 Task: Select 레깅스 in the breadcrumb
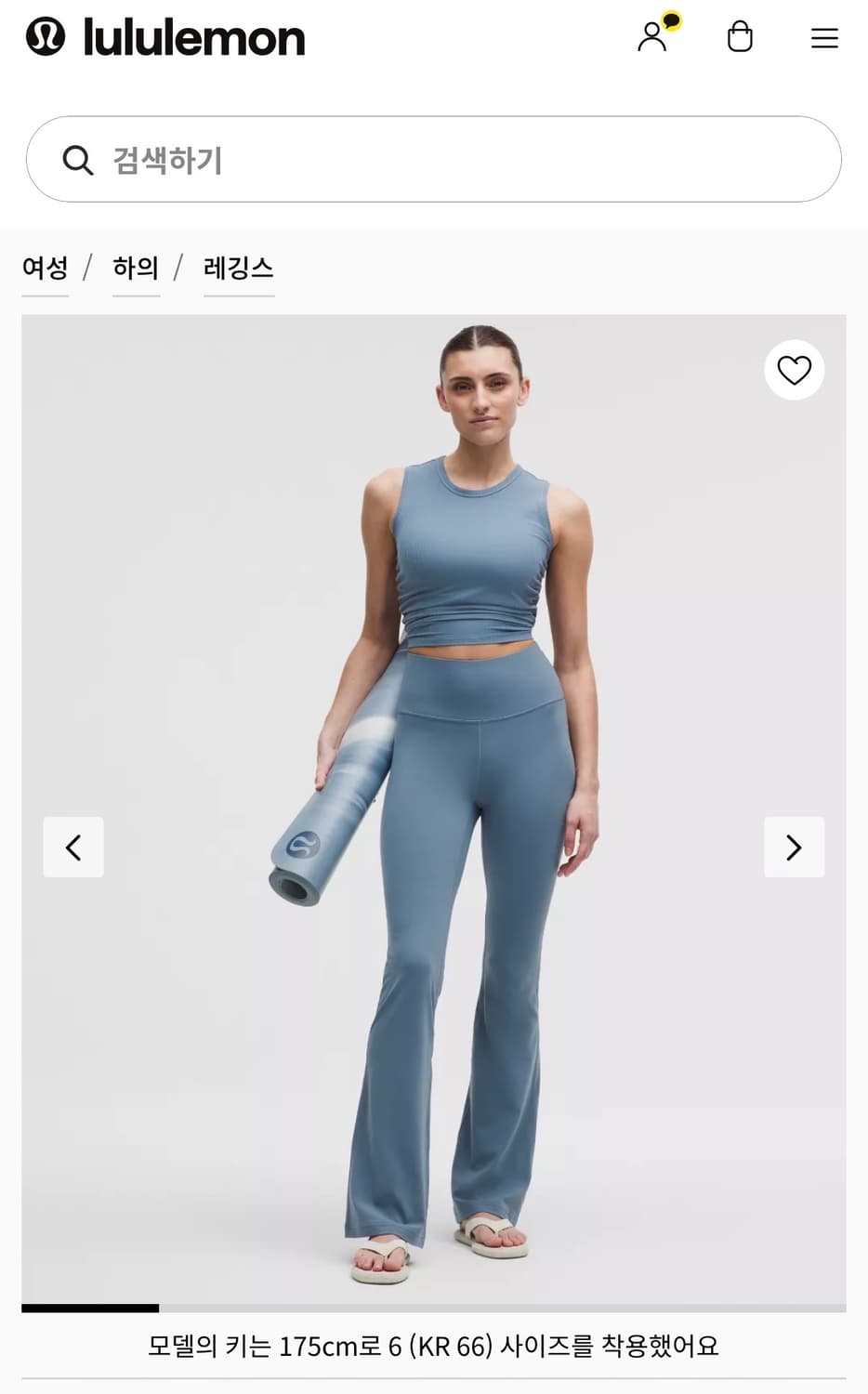(239, 268)
